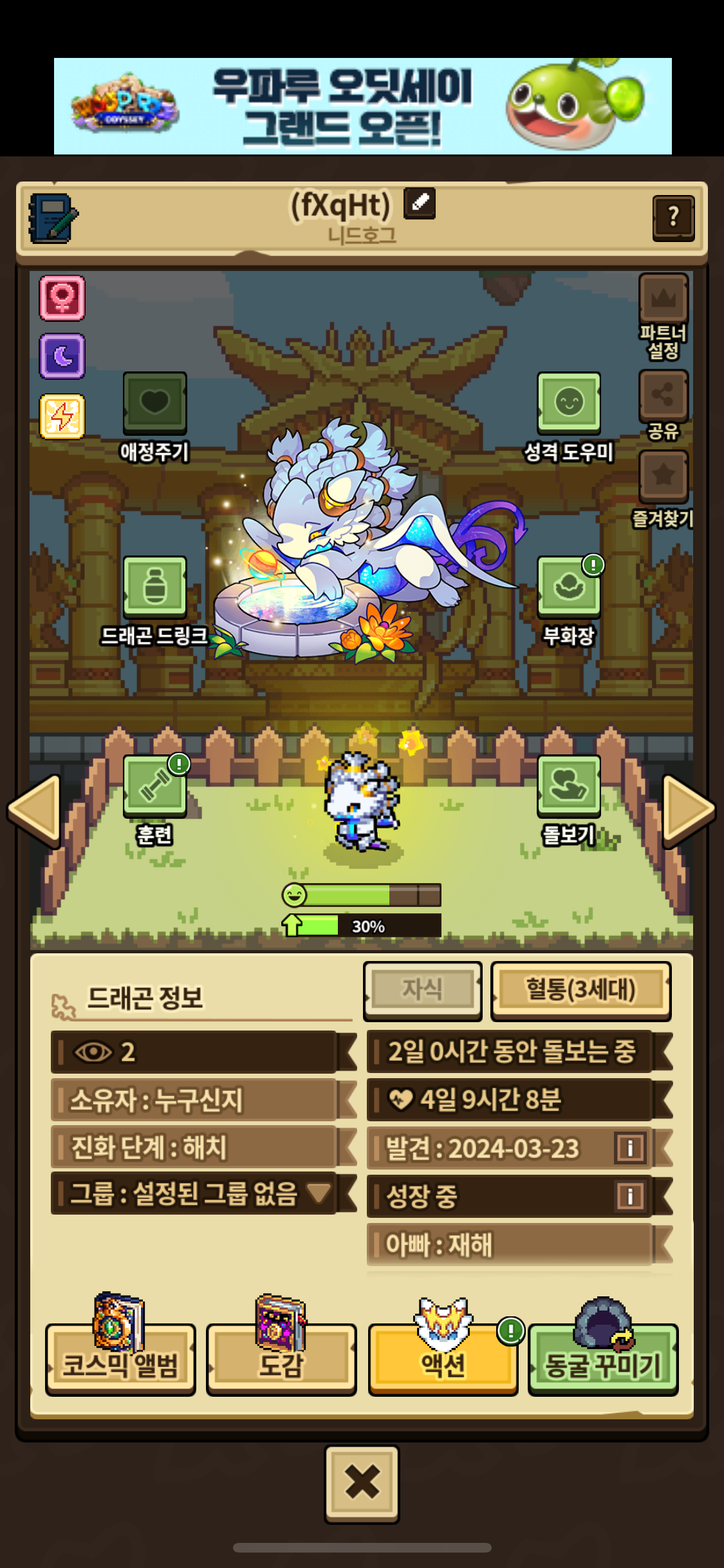
Task: Start 훈련 training
Action: coord(154,787)
